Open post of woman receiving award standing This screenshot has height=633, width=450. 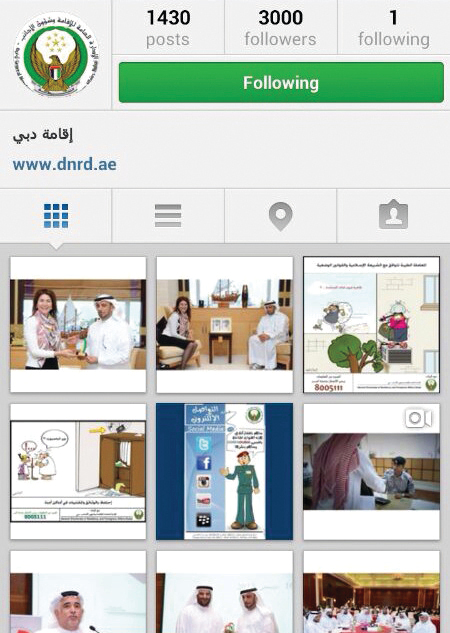[x=78, y=325]
